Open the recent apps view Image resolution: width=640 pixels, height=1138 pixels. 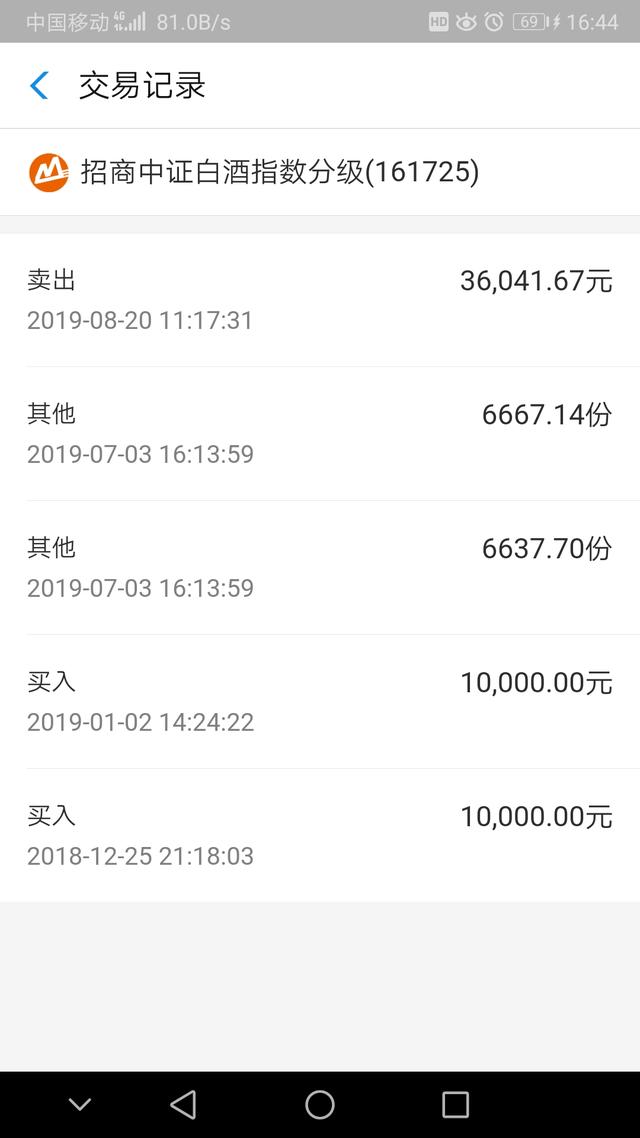coord(456,1105)
